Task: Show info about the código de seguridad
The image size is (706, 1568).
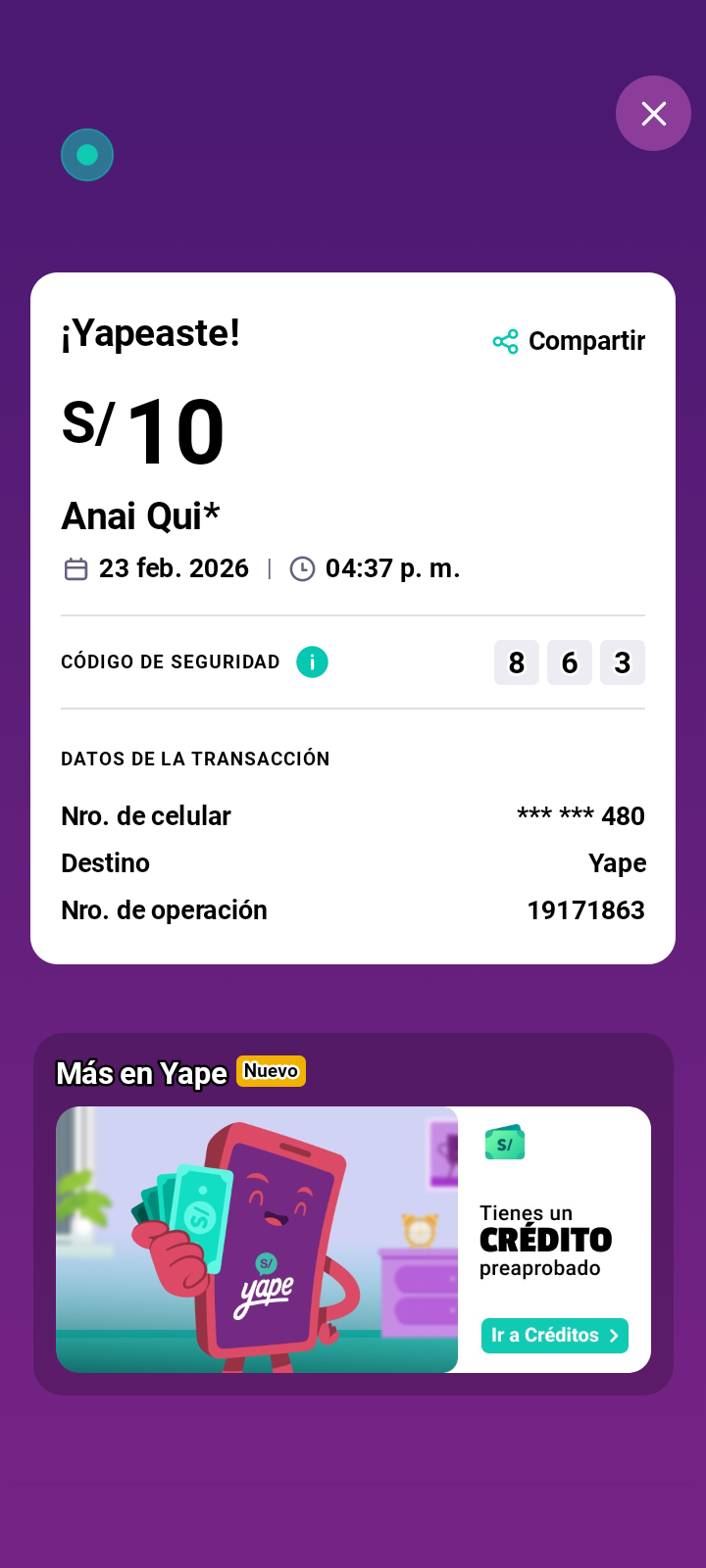Action: [312, 662]
